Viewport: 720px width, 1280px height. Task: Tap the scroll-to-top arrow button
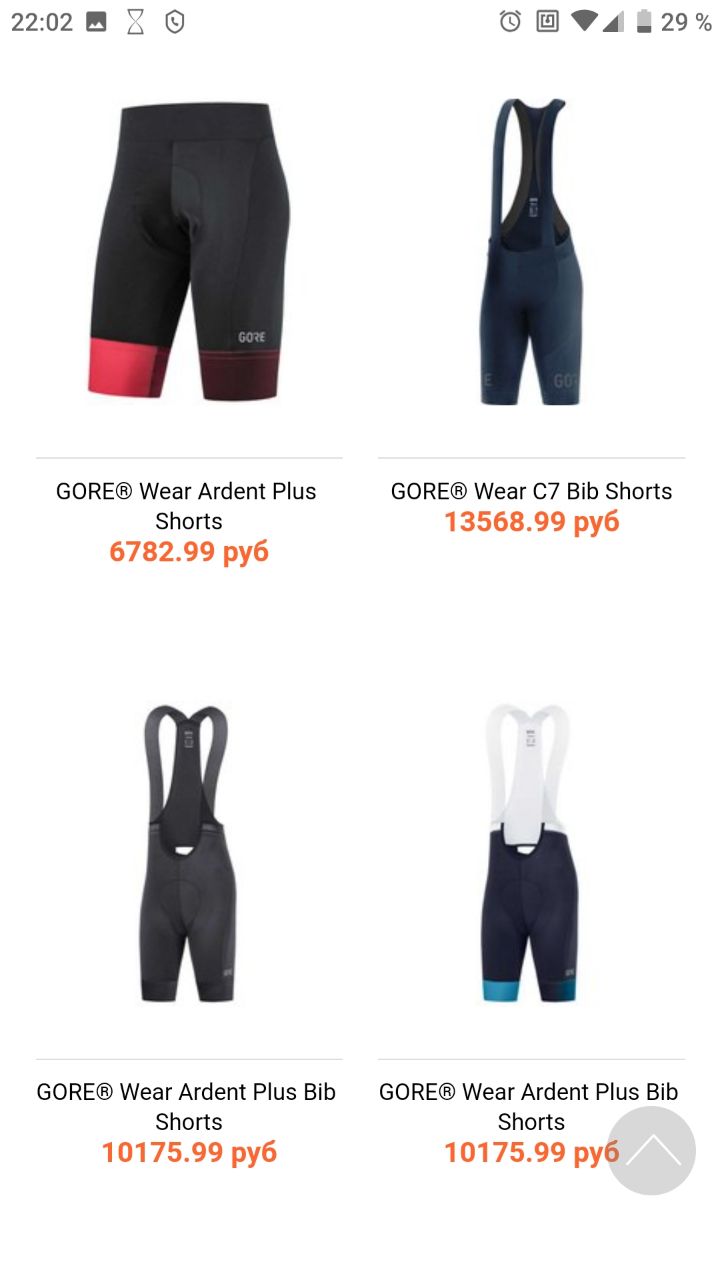click(x=651, y=1150)
